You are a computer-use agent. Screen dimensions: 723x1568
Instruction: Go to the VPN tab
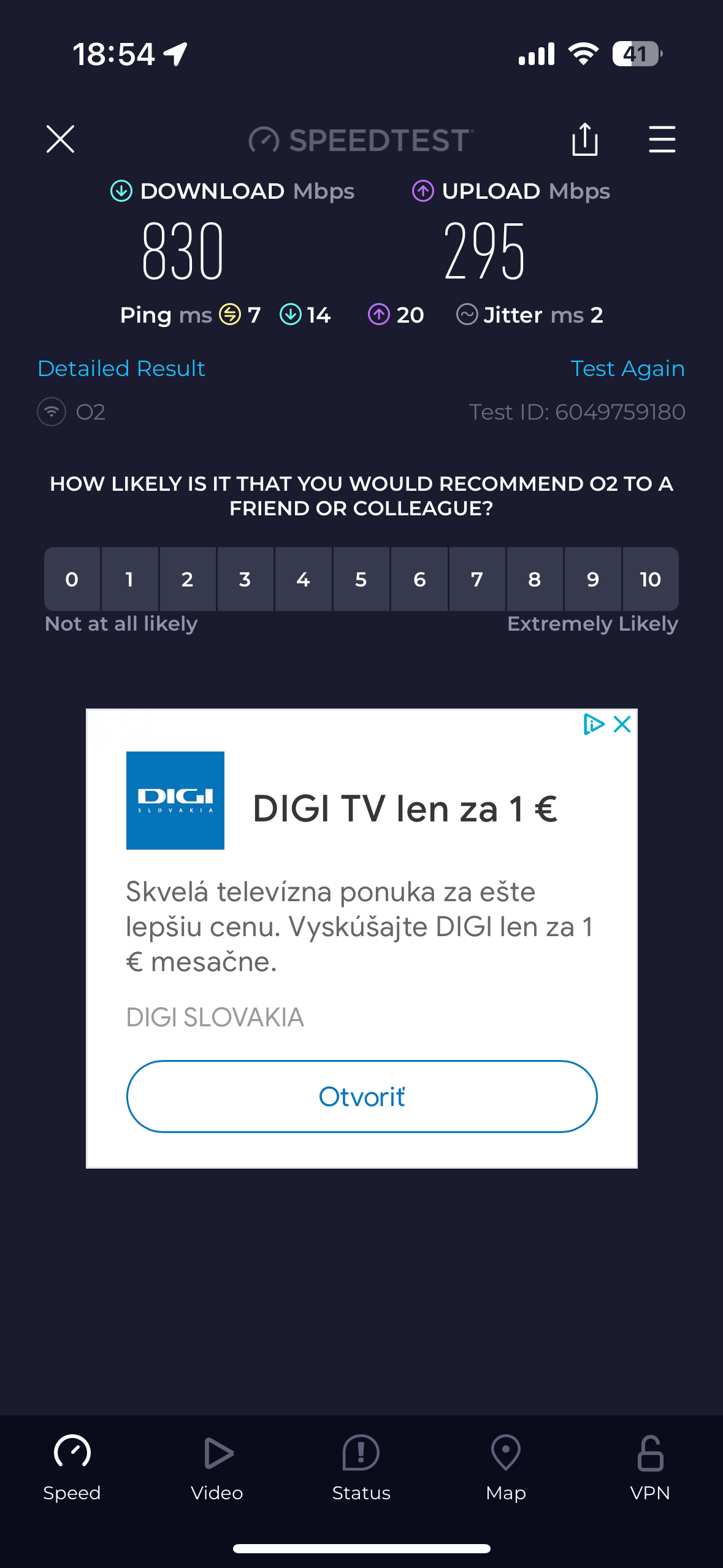click(x=650, y=1467)
